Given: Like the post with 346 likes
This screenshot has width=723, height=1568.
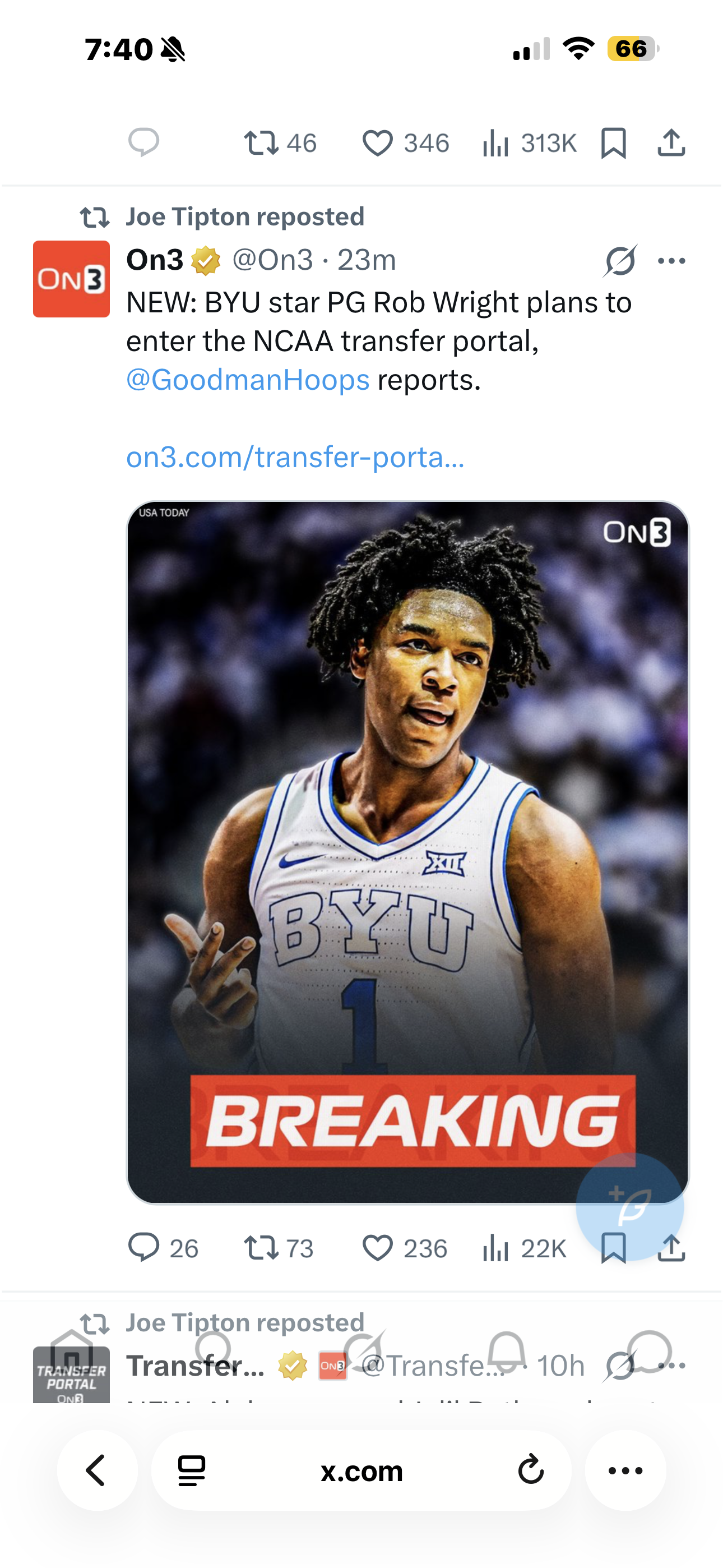Looking at the screenshot, I should pyautogui.click(x=377, y=144).
